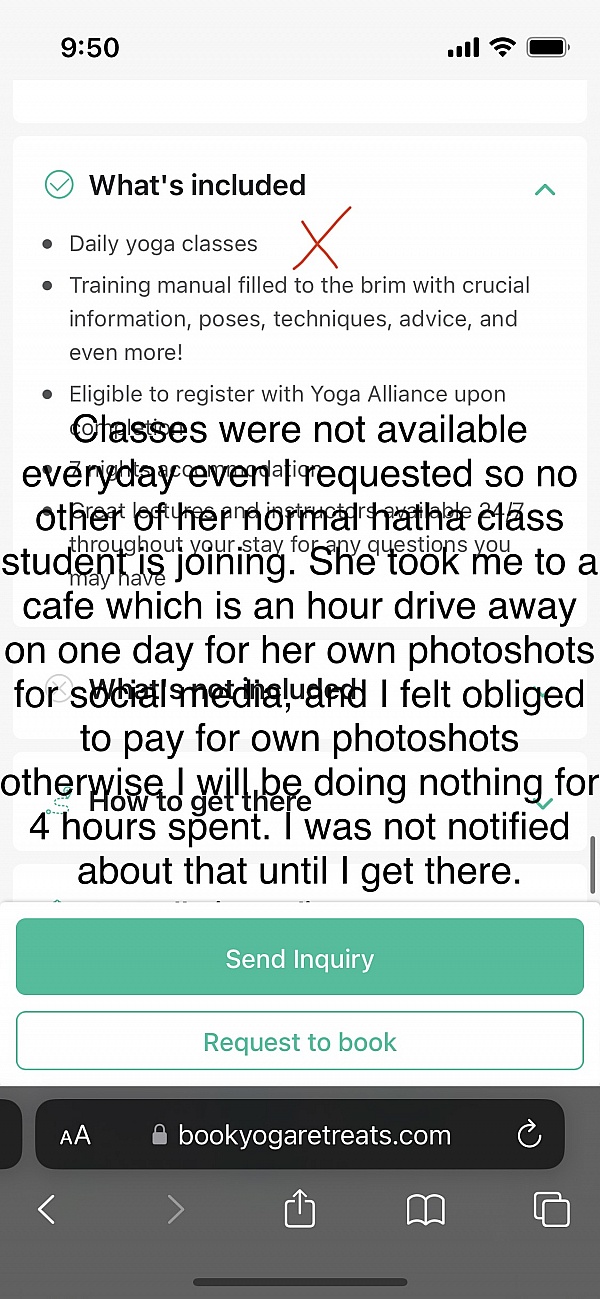Image resolution: width=600 pixels, height=1299 pixels.
Task: Tap the bookyogaretreats.com address bar
Action: tap(300, 1135)
